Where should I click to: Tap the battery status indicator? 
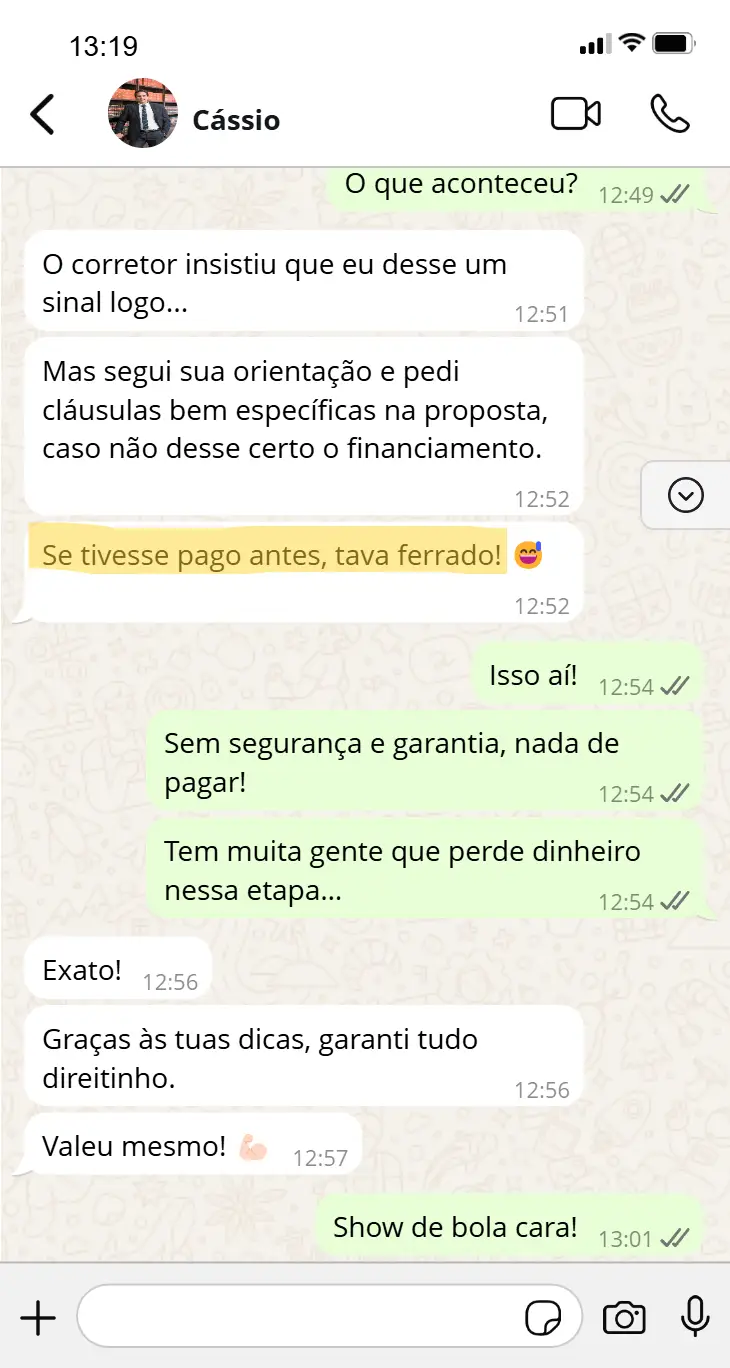674,42
